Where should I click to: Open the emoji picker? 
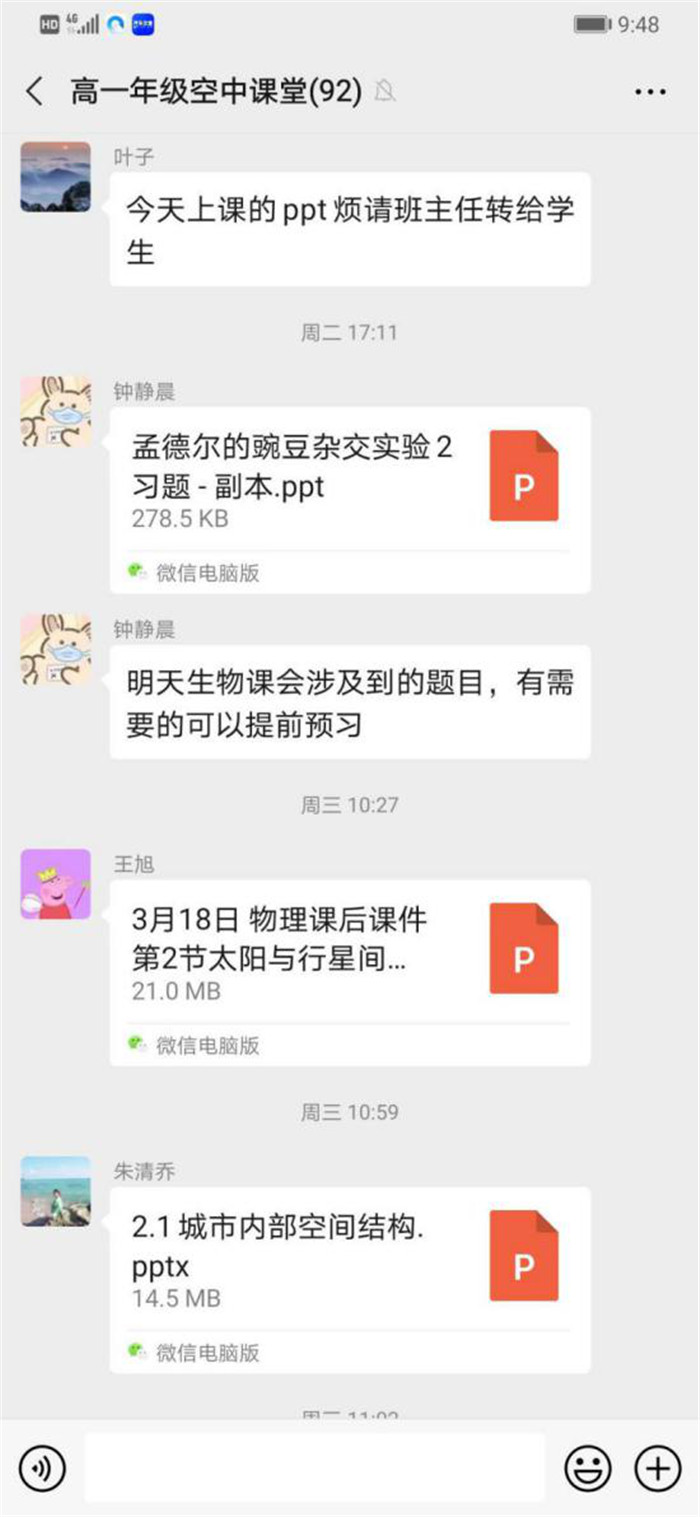click(x=588, y=1468)
